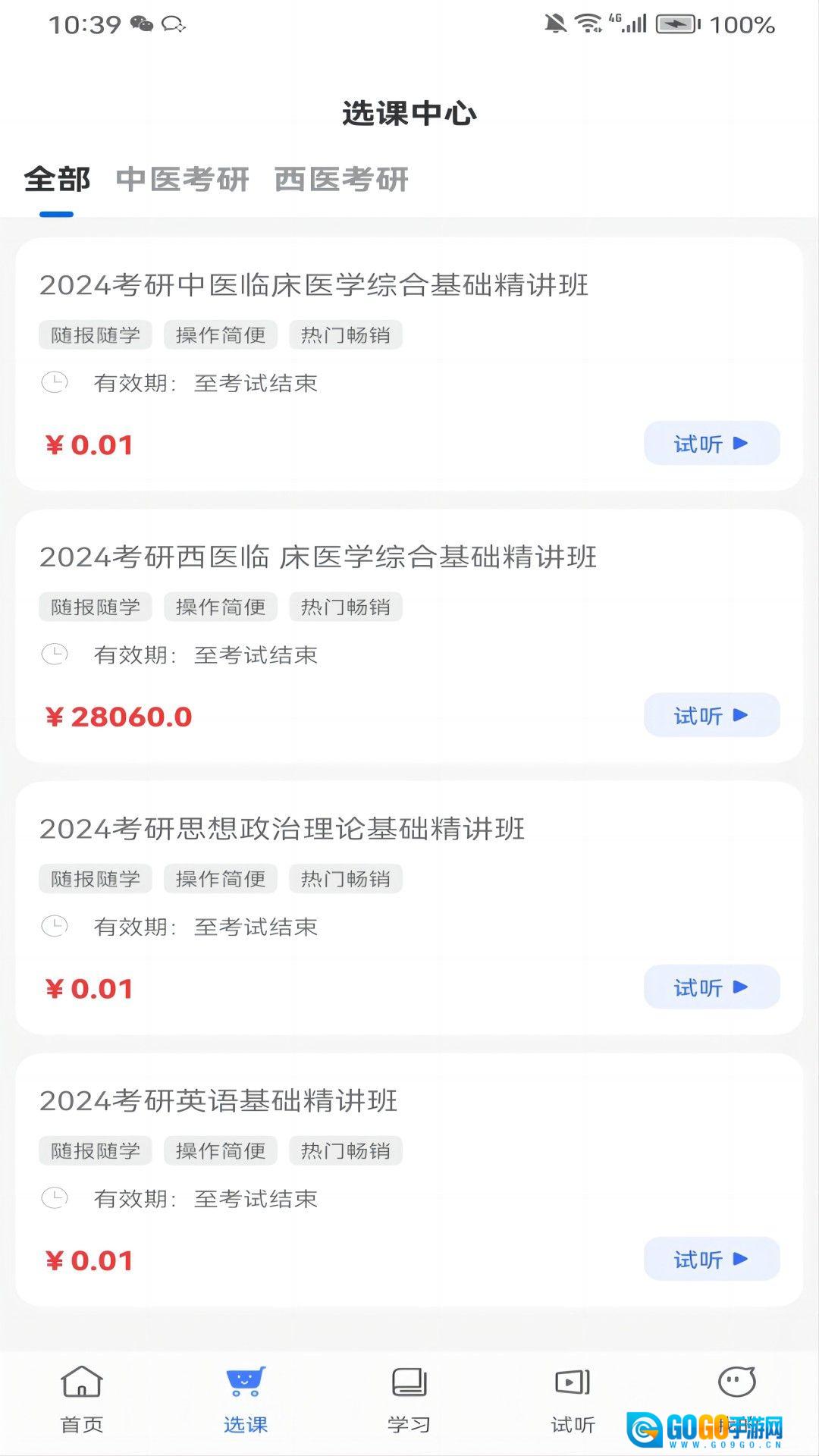
Task: Open the 2024考研英语基础精讲班 course card
Action: pos(218,1101)
